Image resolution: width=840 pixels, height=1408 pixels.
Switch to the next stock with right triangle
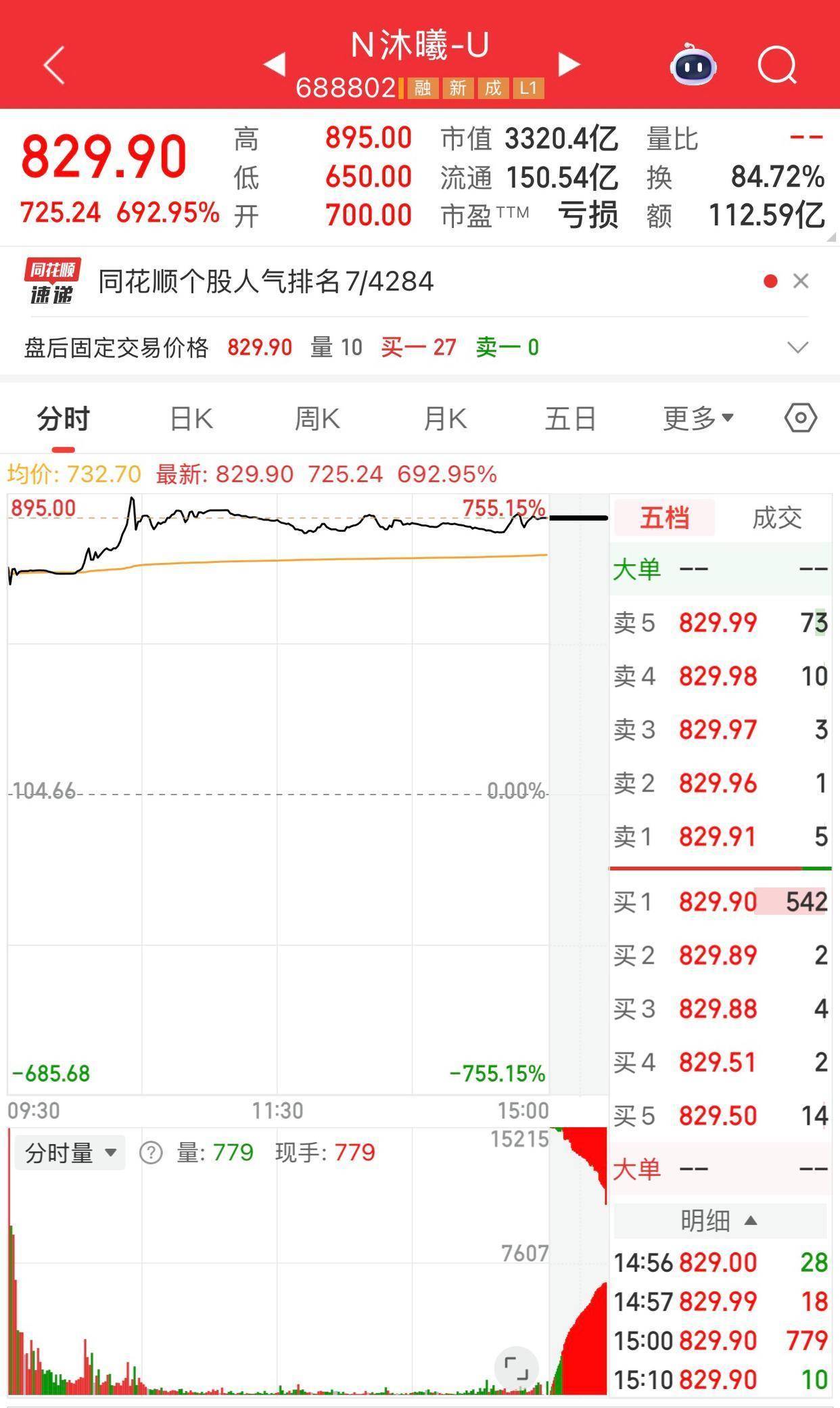pyautogui.click(x=569, y=64)
